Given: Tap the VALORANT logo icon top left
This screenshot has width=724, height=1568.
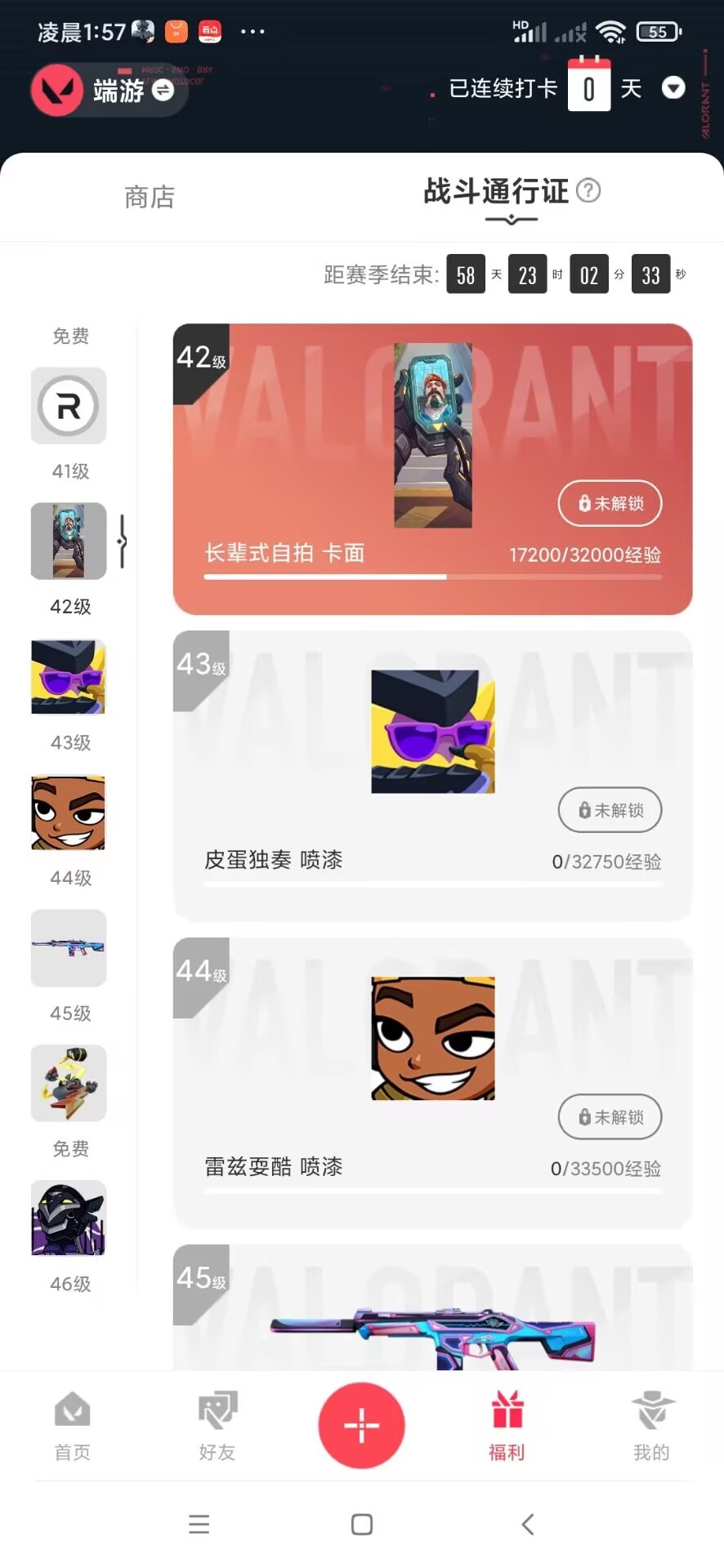Looking at the screenshot, I should pyautogui.click(x=54, y=90).
